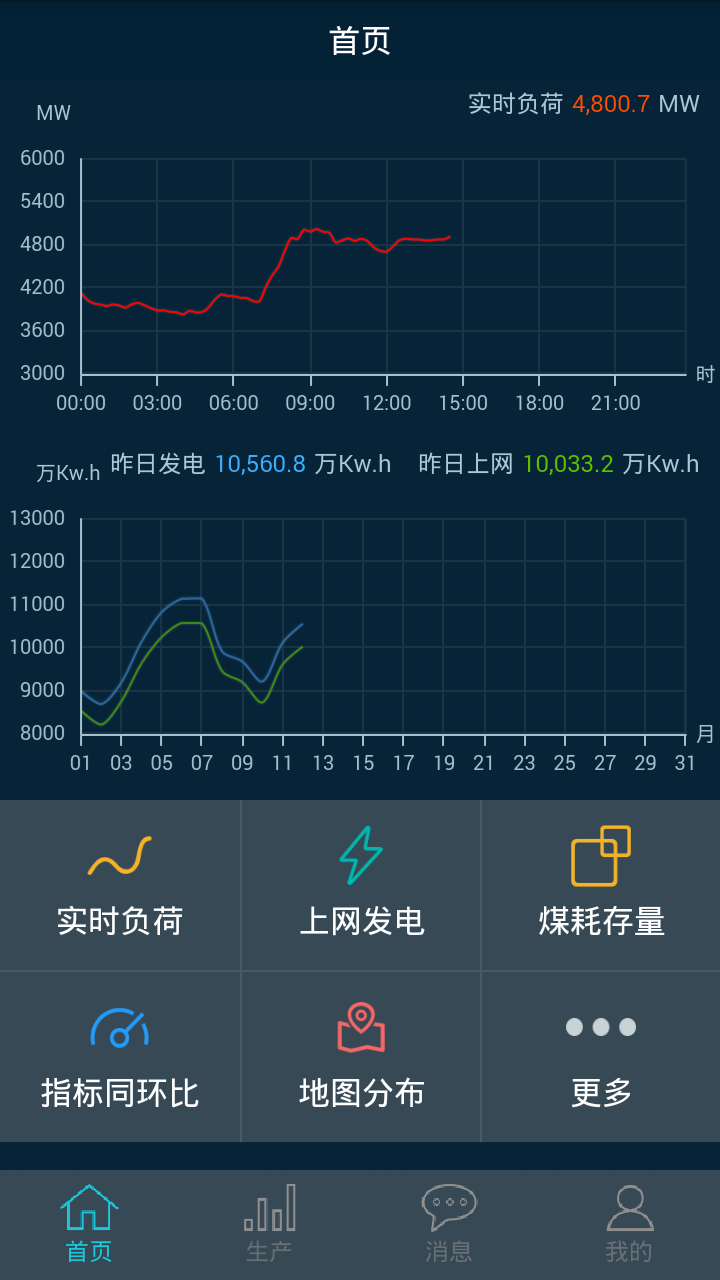
Task: Switch to the 首页 home tab
Action: point(89,1224)
